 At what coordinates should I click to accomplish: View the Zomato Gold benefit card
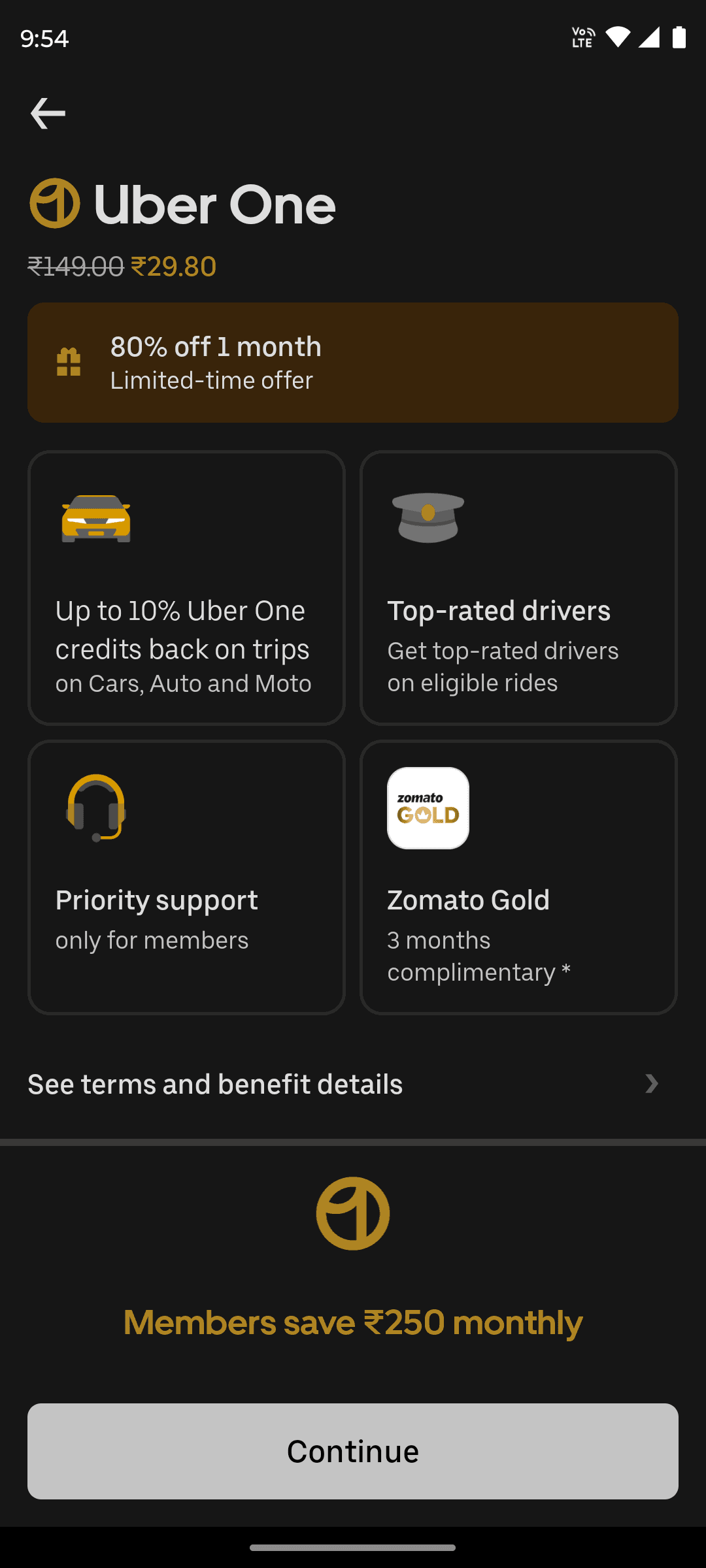click(x=518, y=877)
